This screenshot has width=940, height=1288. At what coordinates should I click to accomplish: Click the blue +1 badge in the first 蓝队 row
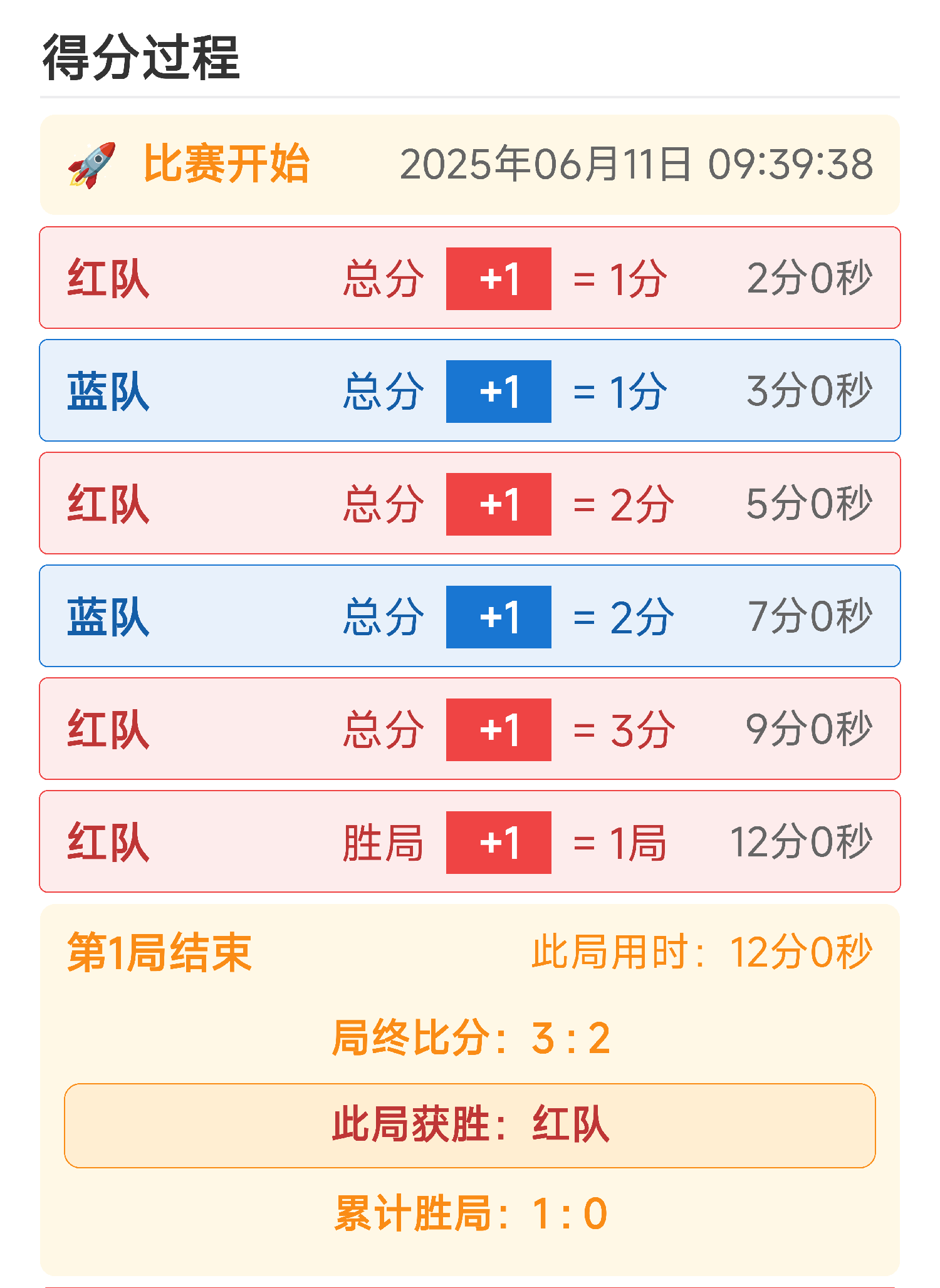click(x=498, y=392)
